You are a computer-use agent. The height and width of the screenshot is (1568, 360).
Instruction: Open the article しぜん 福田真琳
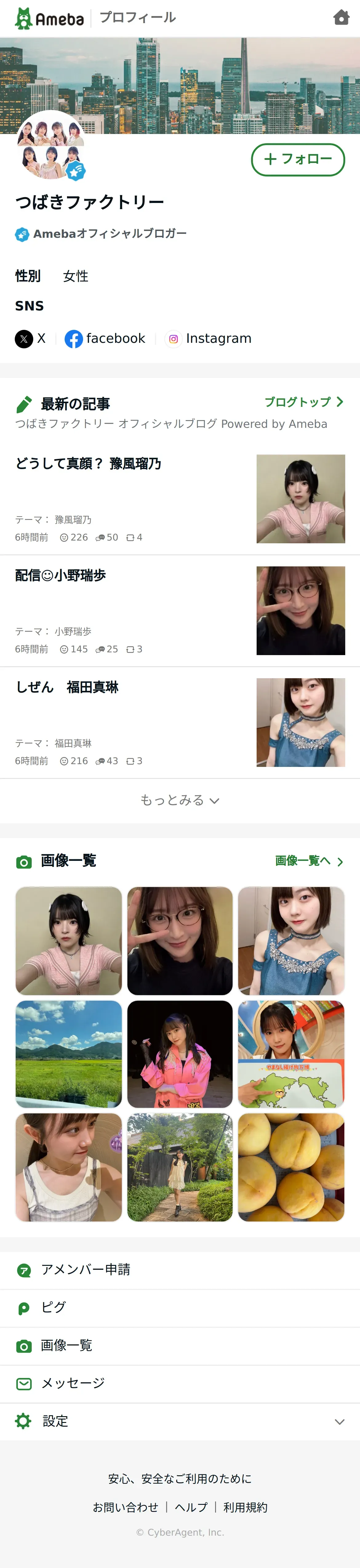67,687
